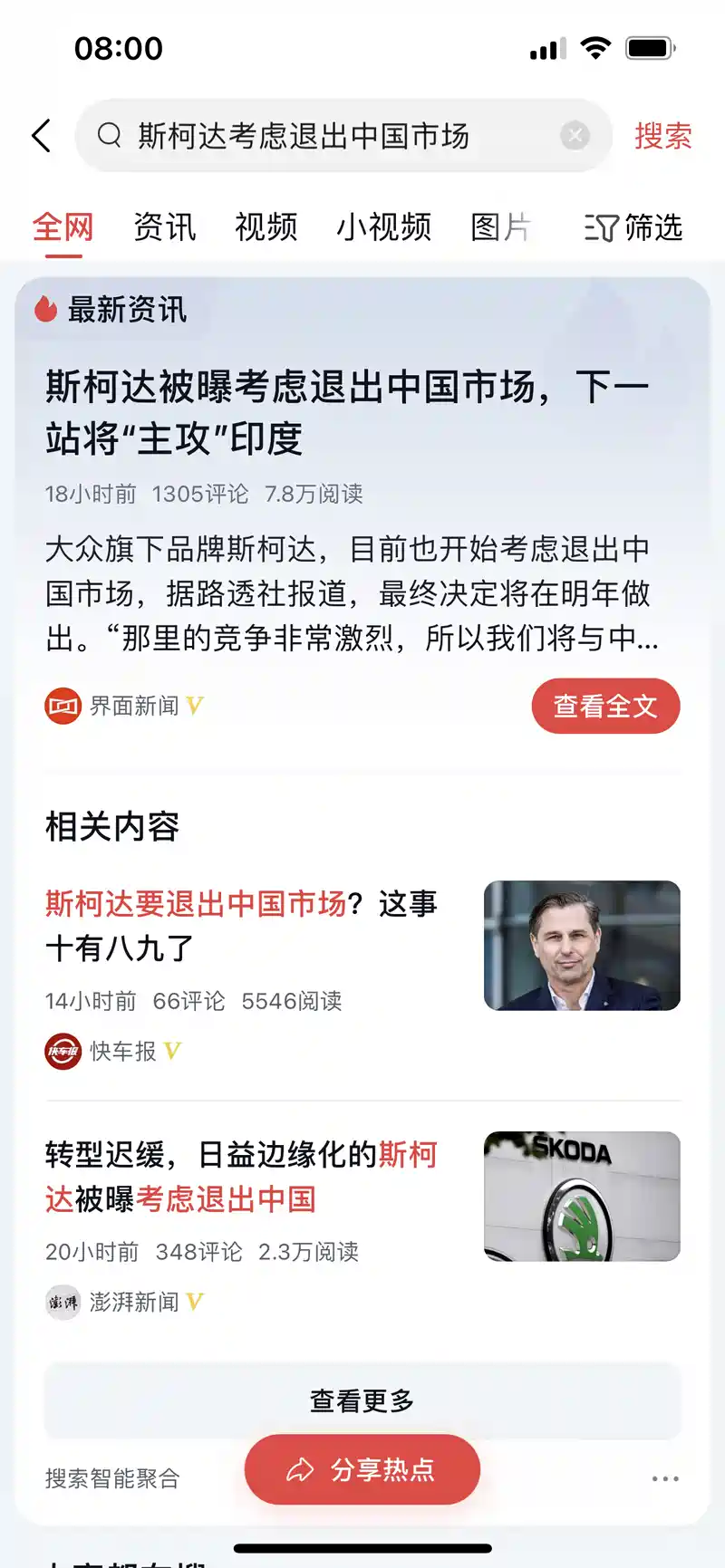Open the 筛选 filter options
The width and height of the screenshot is (725, 1568).
click(x=633, y=226)
